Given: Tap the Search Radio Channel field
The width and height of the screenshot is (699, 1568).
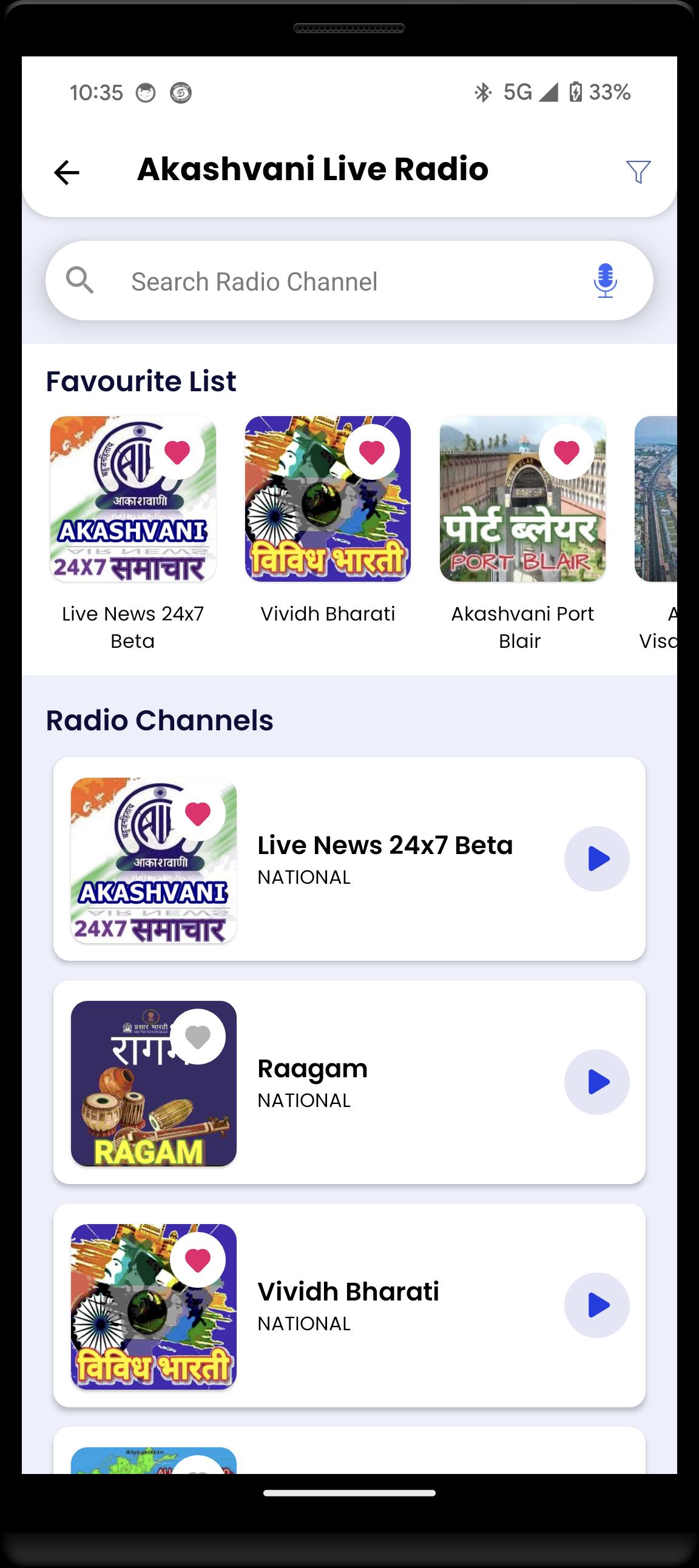Looking at the screenshot, I should click(349, 281).
